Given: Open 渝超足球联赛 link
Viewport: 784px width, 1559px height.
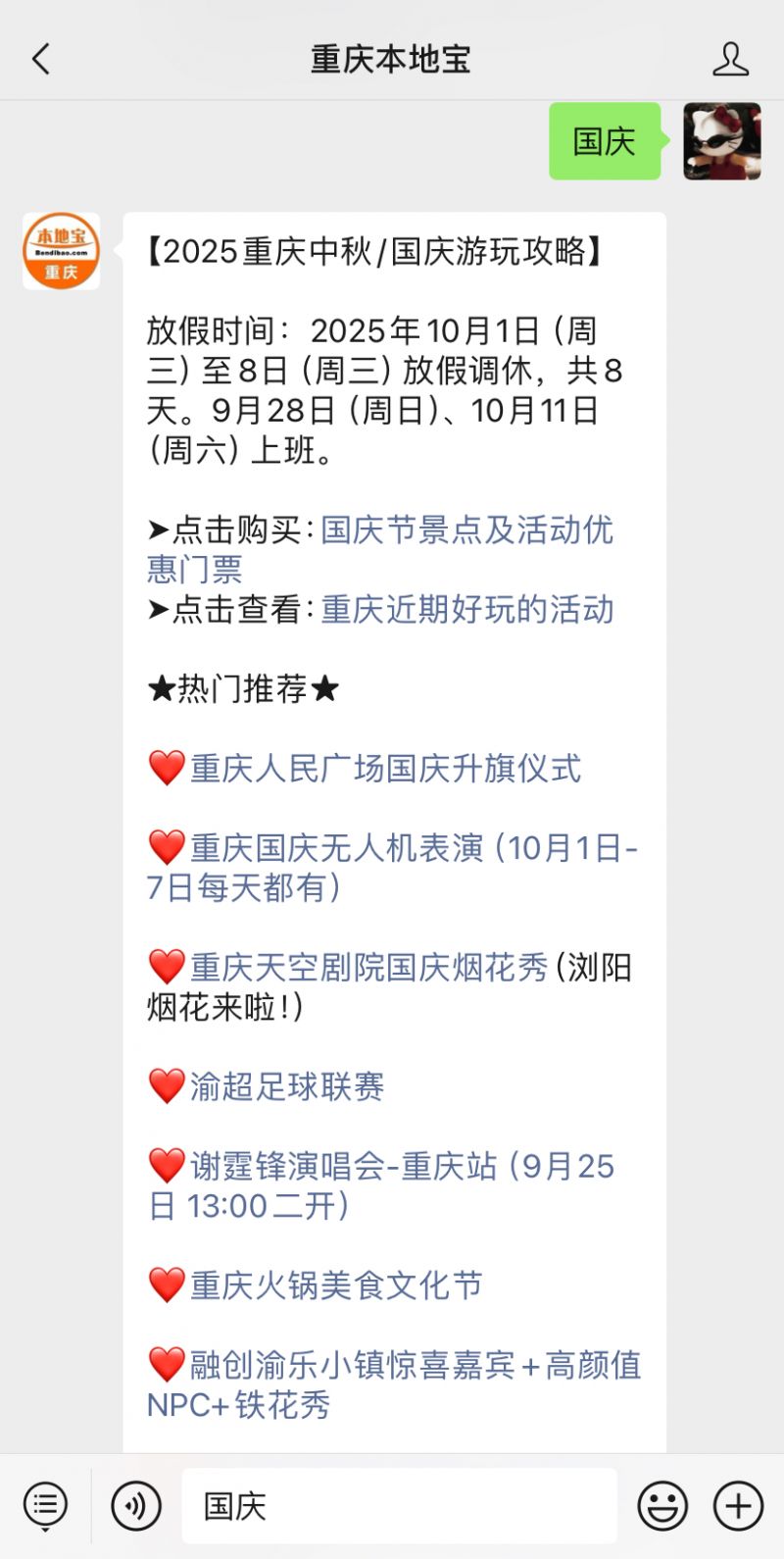Looking at the screenshot, I should click(286, 1086).
